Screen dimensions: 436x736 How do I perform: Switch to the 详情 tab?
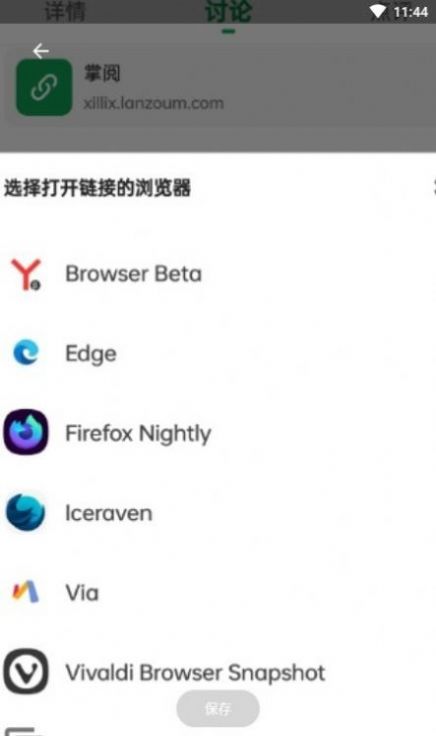click(65, 11)
